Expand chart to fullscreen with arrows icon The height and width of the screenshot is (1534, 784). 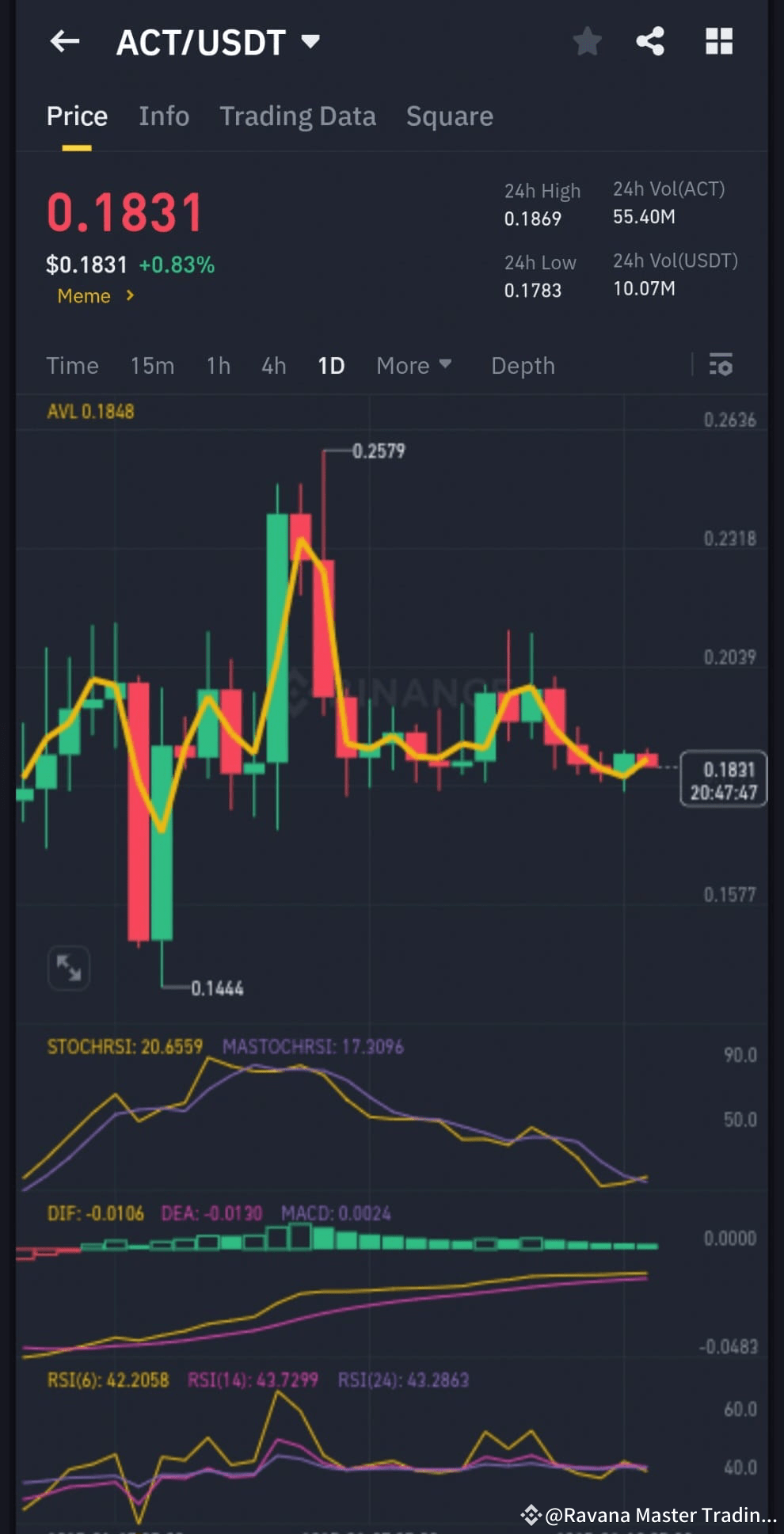tap(69, 967)
